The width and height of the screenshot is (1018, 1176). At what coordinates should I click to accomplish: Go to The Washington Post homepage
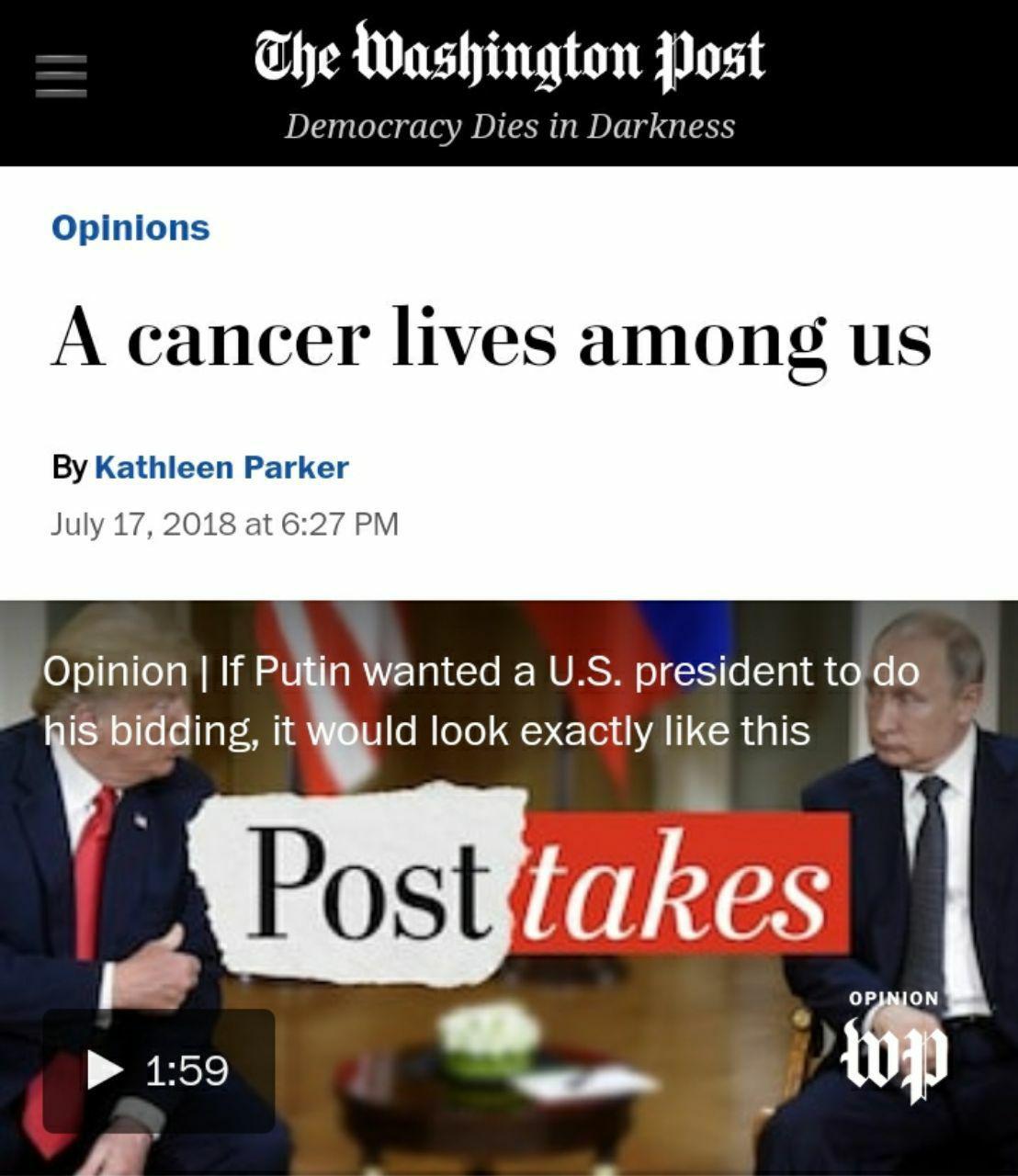(x=508, y=57)
